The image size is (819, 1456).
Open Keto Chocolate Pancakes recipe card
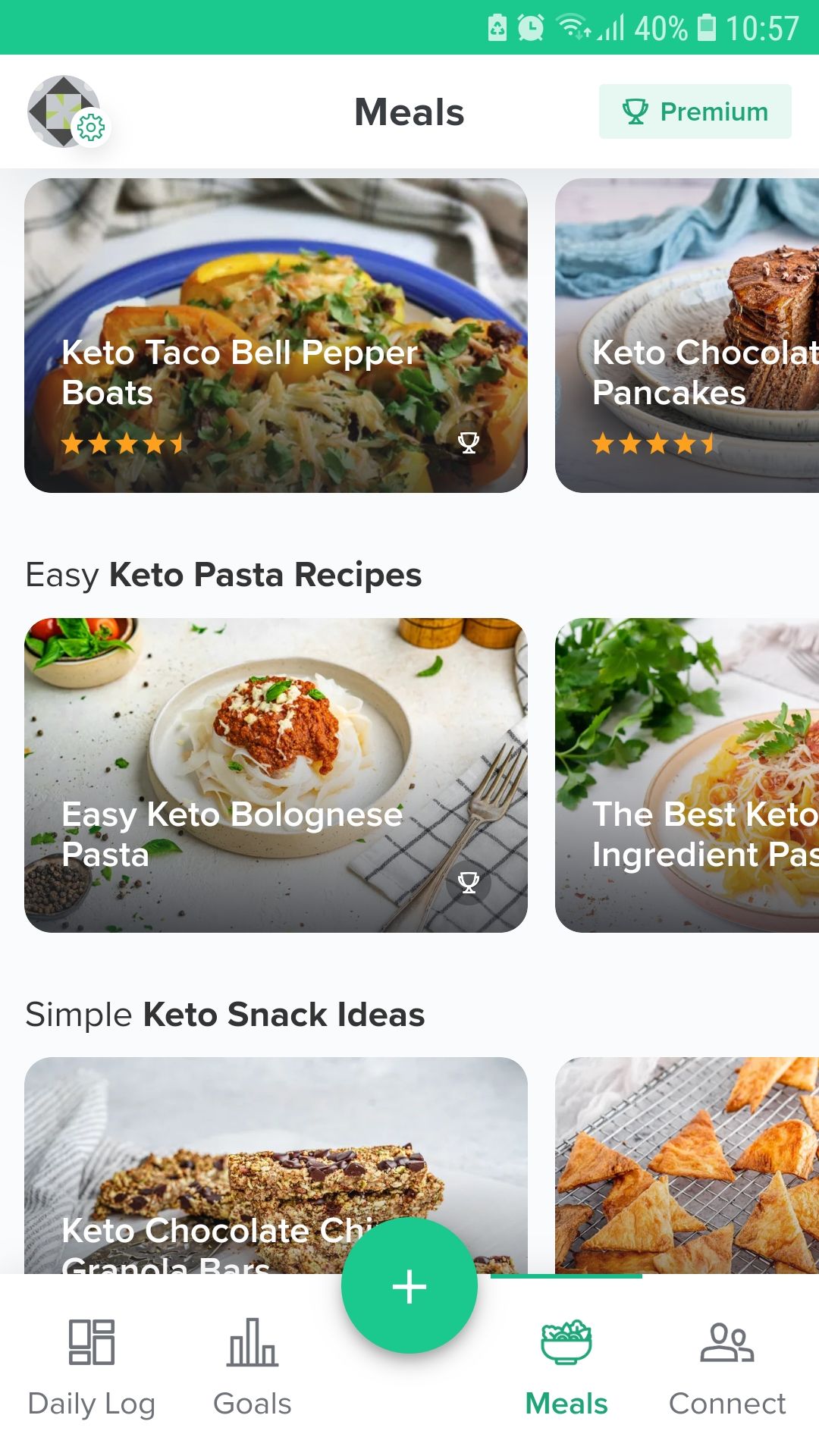[x=686, y=335]
